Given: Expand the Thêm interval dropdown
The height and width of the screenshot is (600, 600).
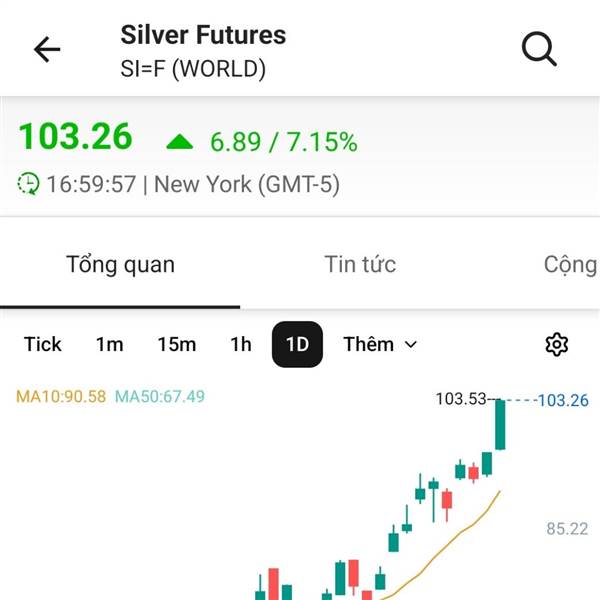Looking at the screenshot, I should pyautogui.click(x=380, y=344).
